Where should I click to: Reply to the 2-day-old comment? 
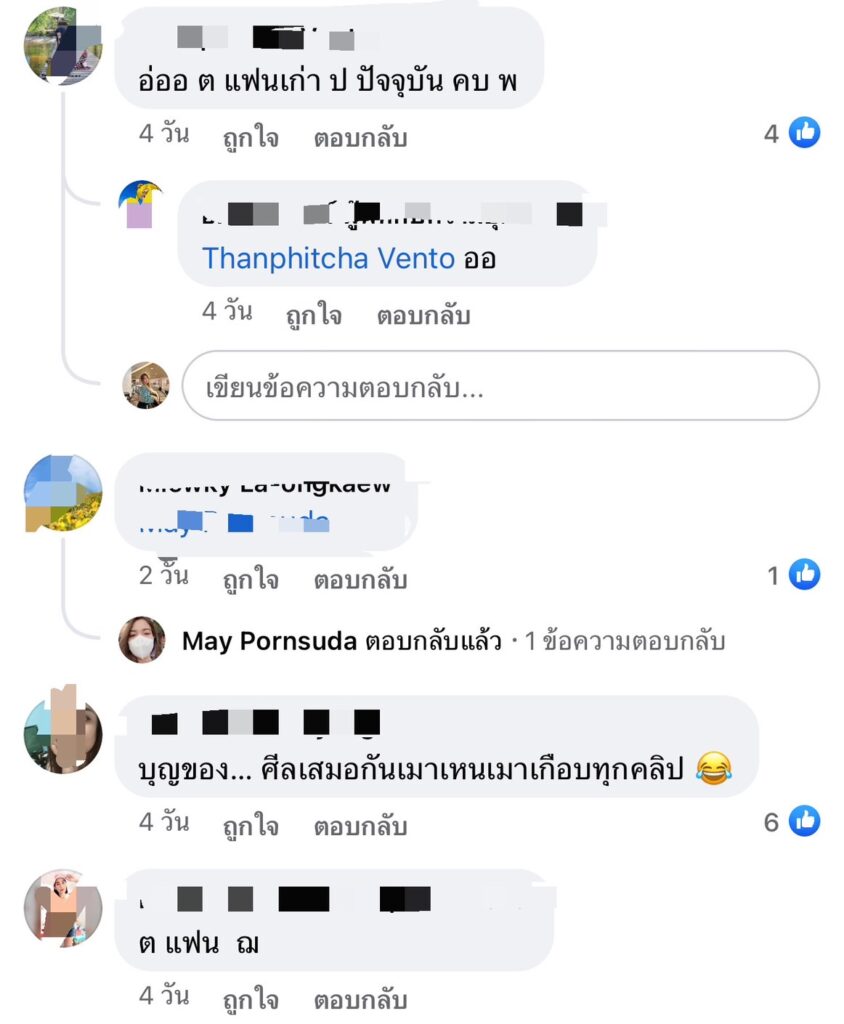(360, 579)
